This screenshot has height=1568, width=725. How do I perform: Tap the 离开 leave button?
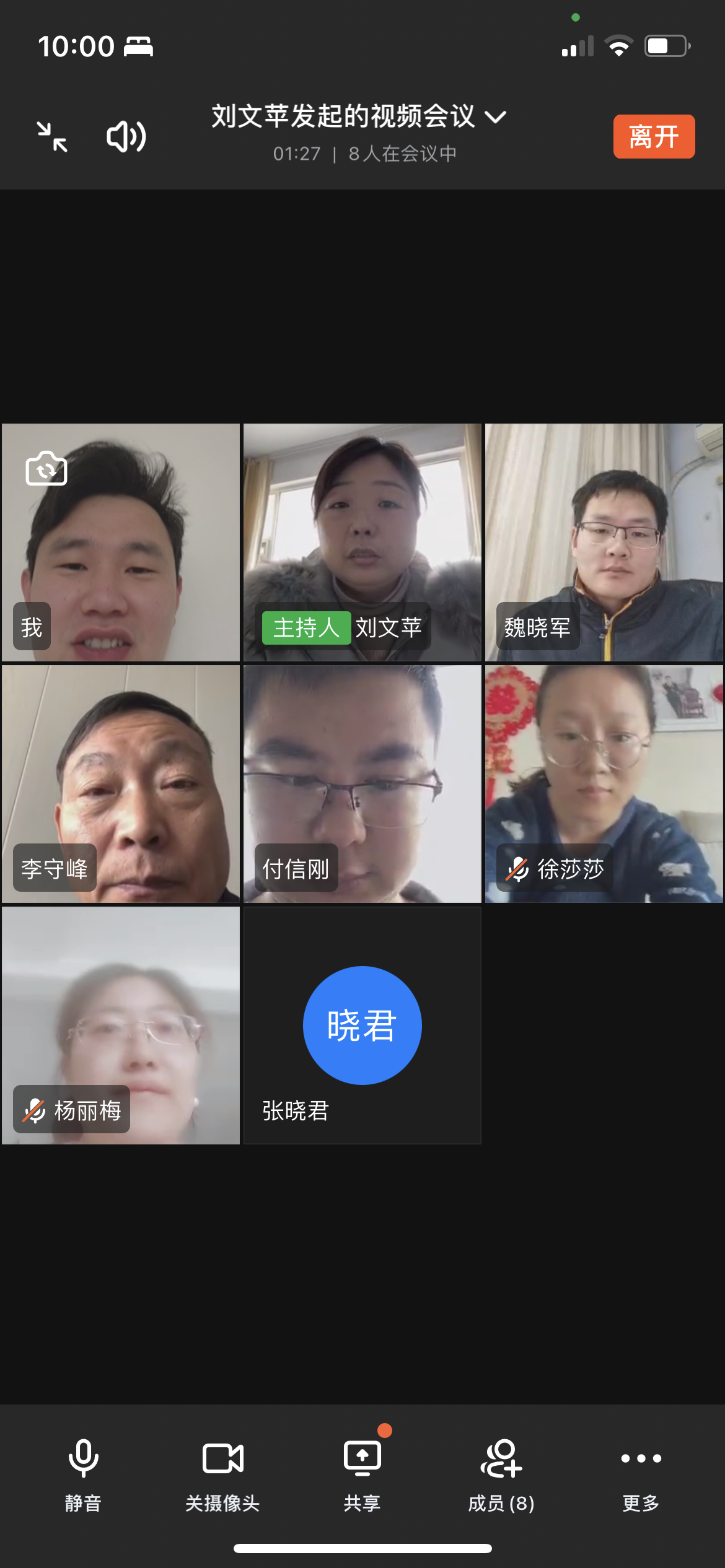[654, 137]
